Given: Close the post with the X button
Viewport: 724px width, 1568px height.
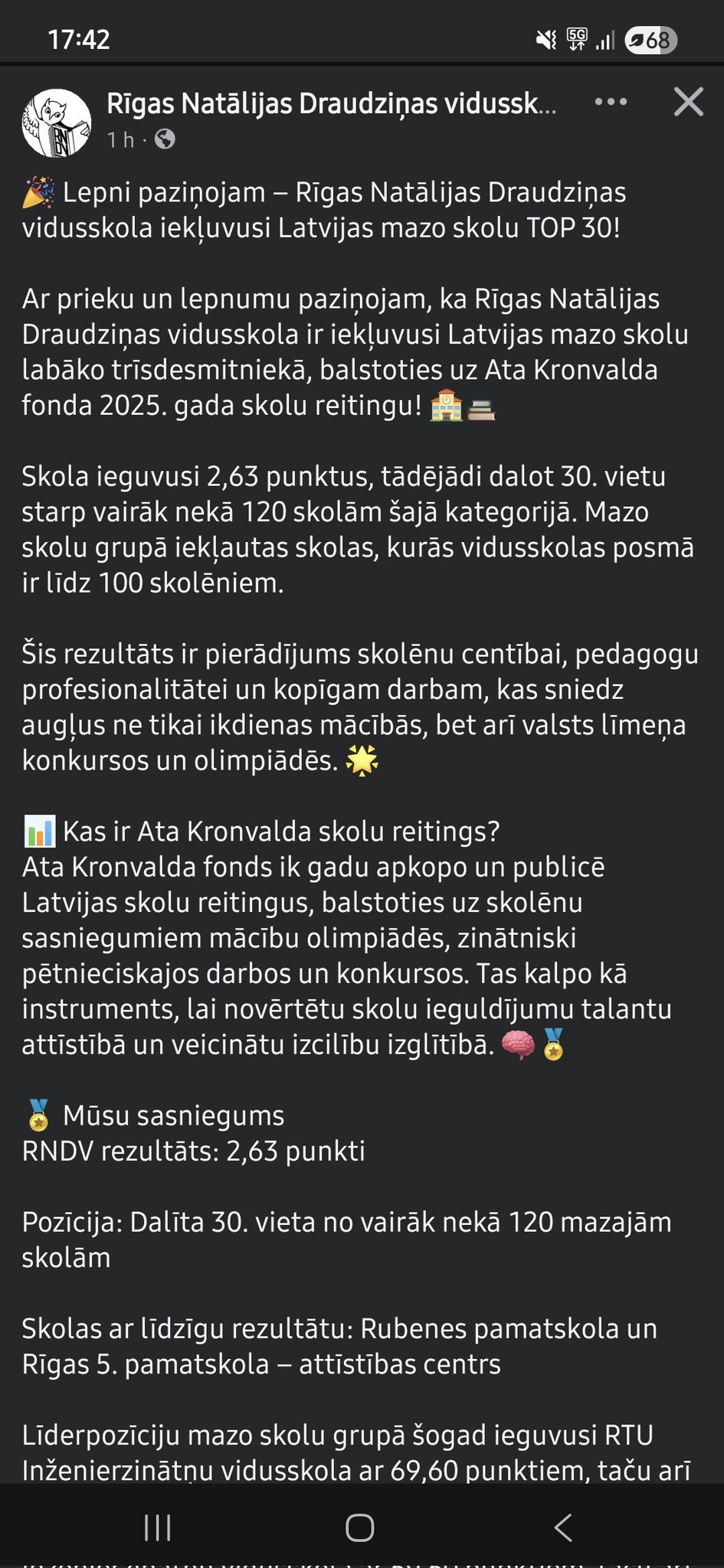Looking at the screenshot, I should (689, 102).
